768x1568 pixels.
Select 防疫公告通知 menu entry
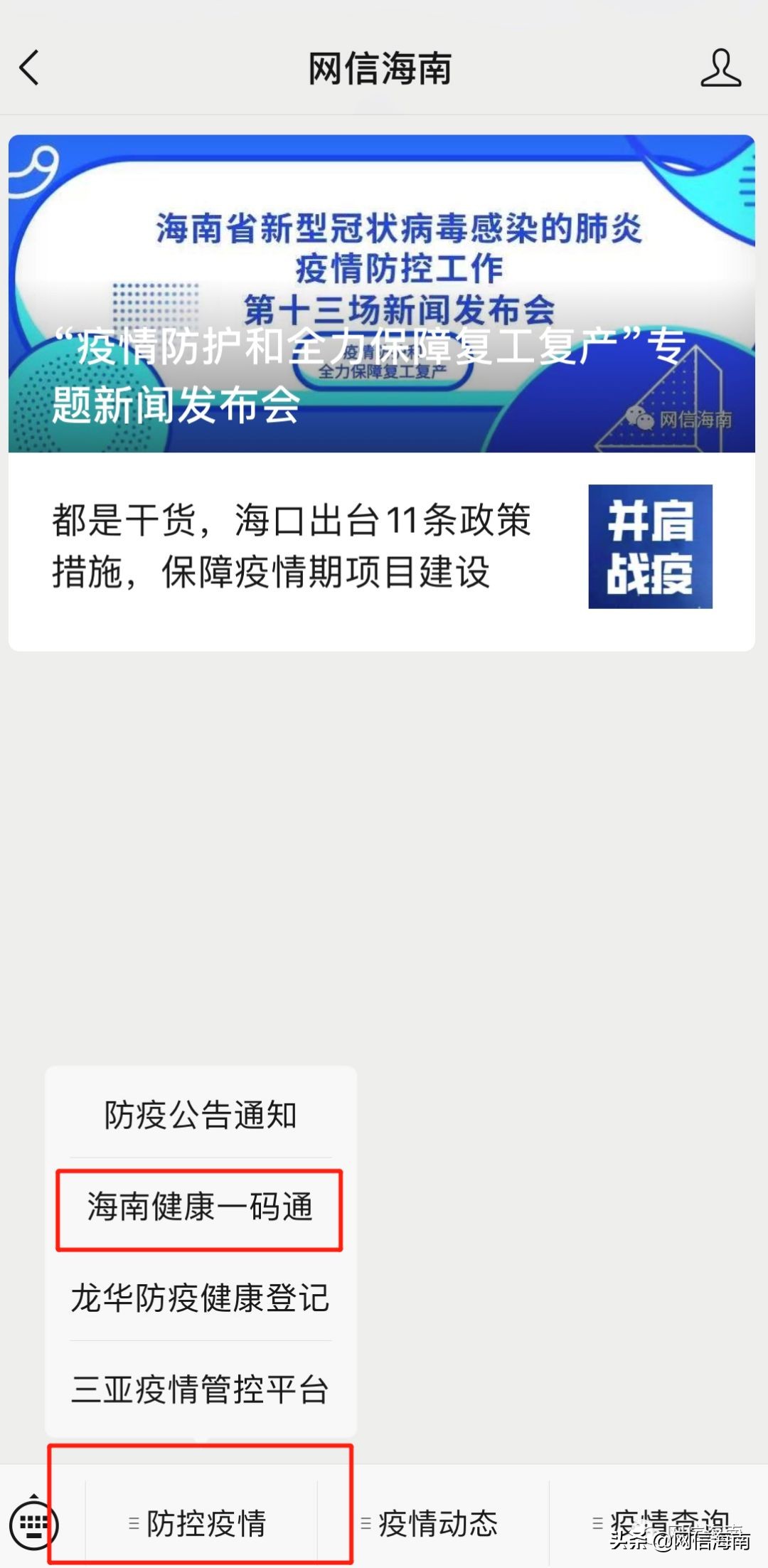[x=200, y=1115]
